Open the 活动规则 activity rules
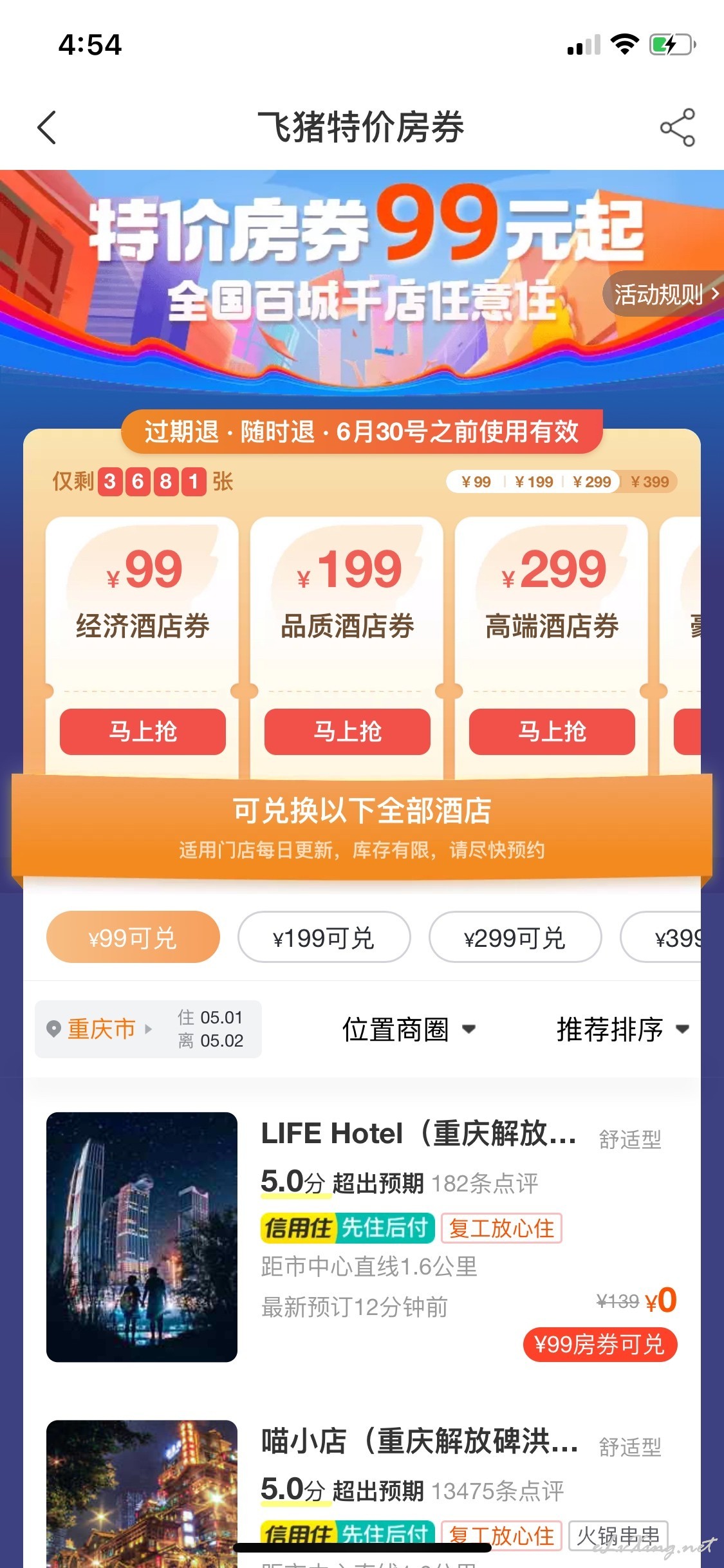Screen dimensions: 724x1568 [x=664, y=294]
